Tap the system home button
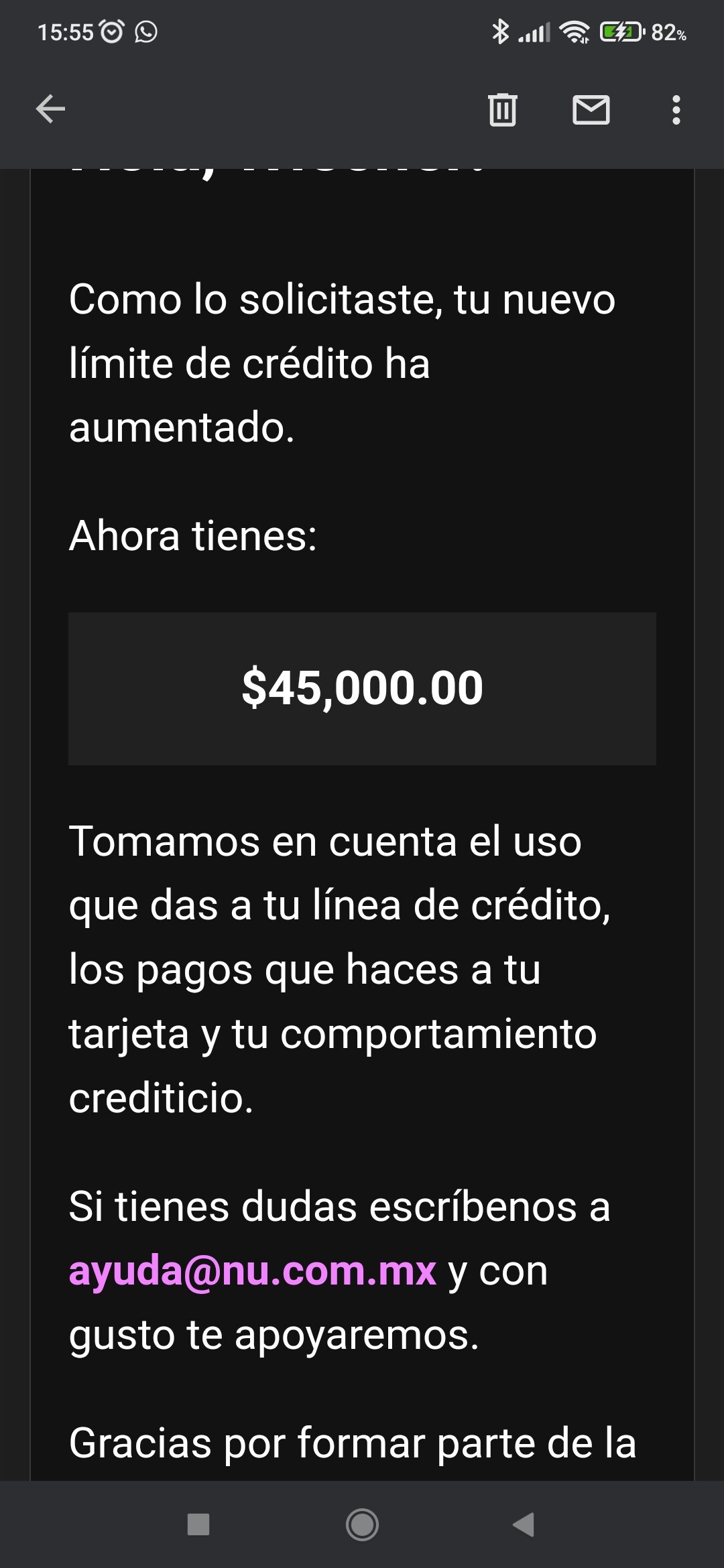This screenshot has width=724, height=1568. [362, 1524]
